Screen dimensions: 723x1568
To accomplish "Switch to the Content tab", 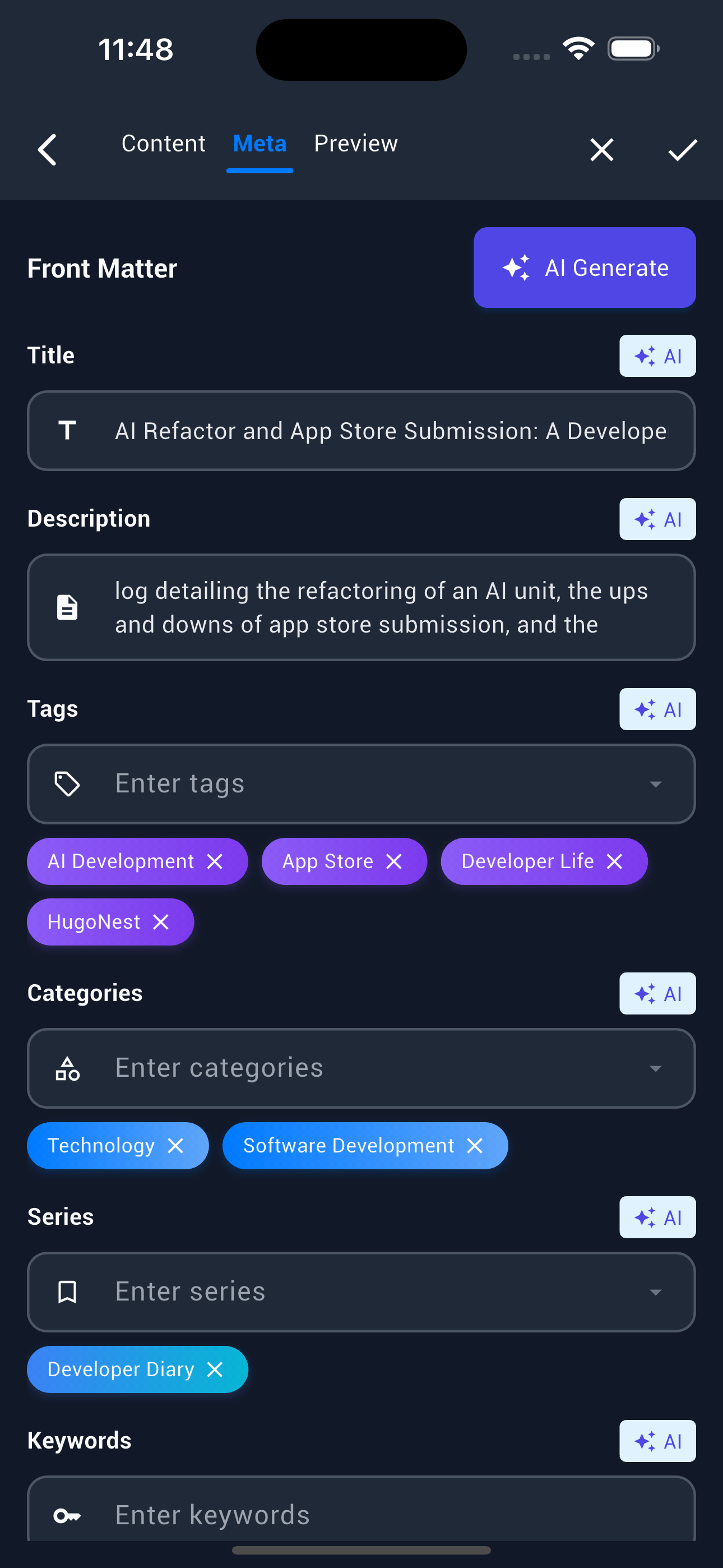I will point(163,144).
